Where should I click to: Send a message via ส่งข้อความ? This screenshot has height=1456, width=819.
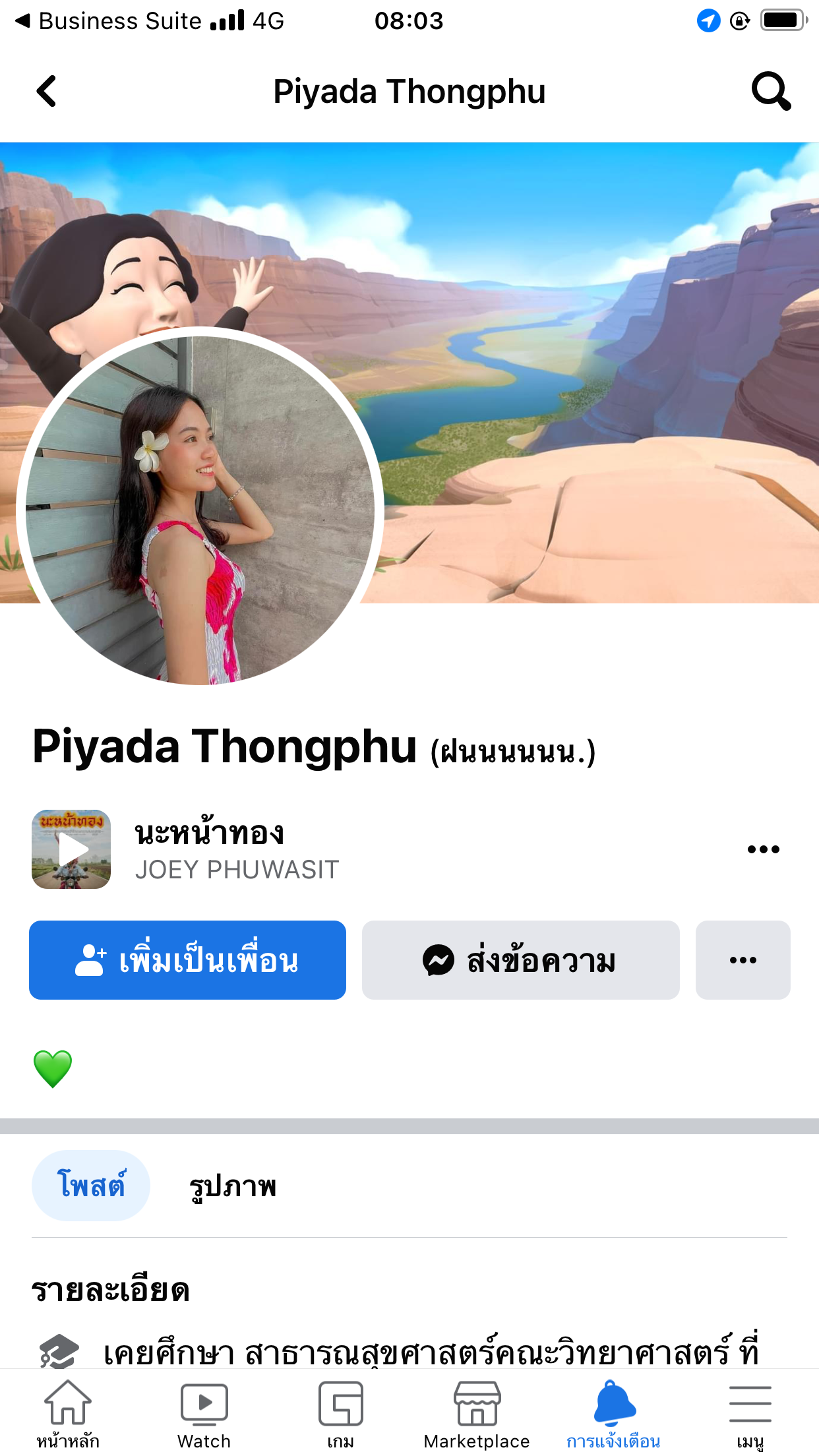(520, 960)
